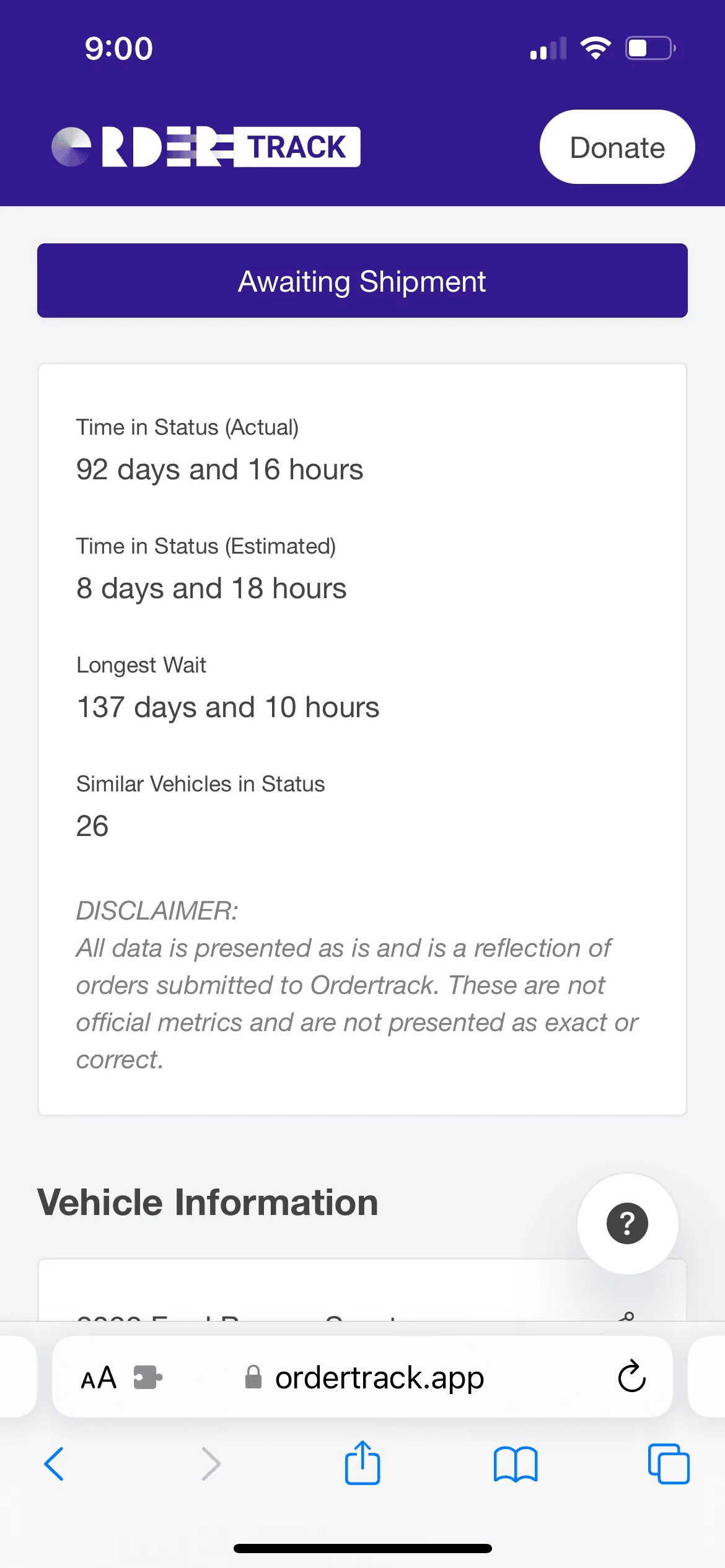This screenshot has width=725, height=1568.
Task: Go back to the previous page
Action: [x=55, y=1464]
